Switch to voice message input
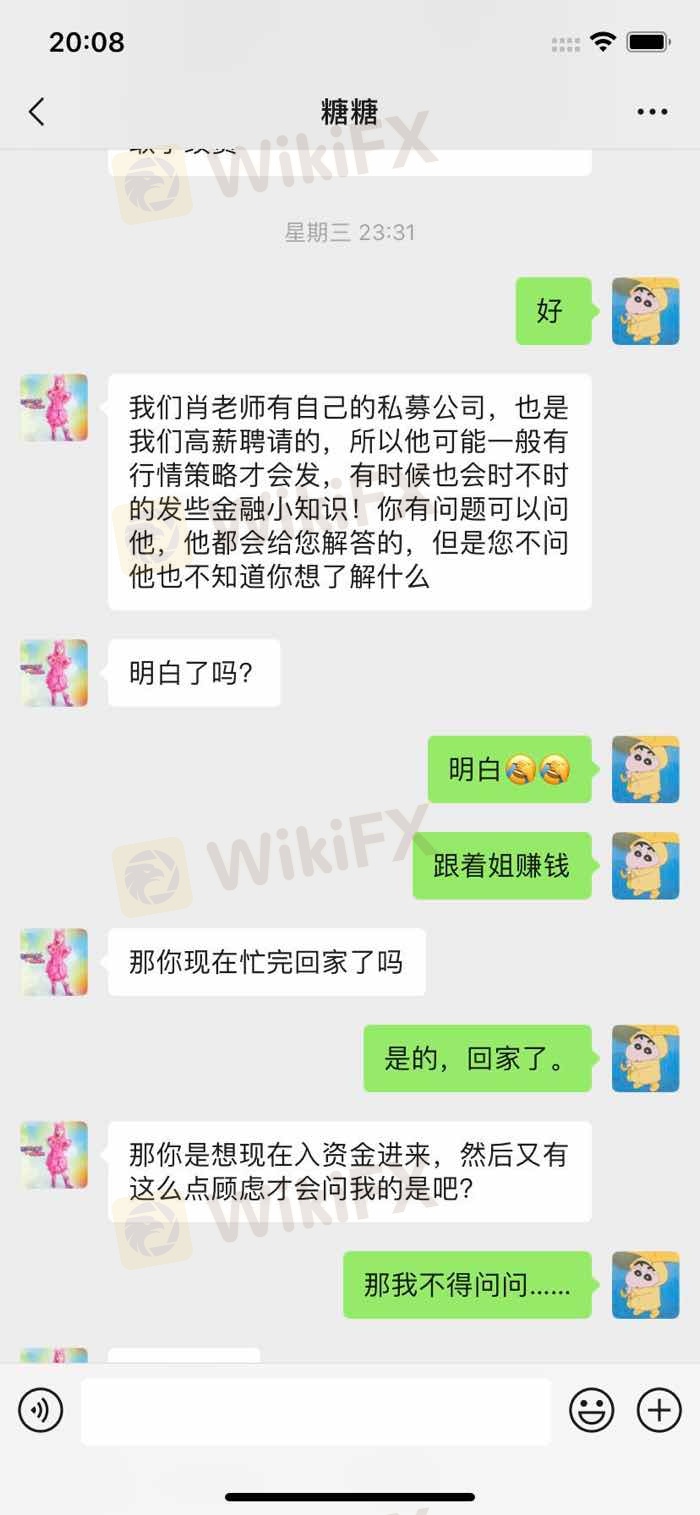The height and width of the screenshot is (1515, 700). pyautogui.click(x=41, y=1411)
